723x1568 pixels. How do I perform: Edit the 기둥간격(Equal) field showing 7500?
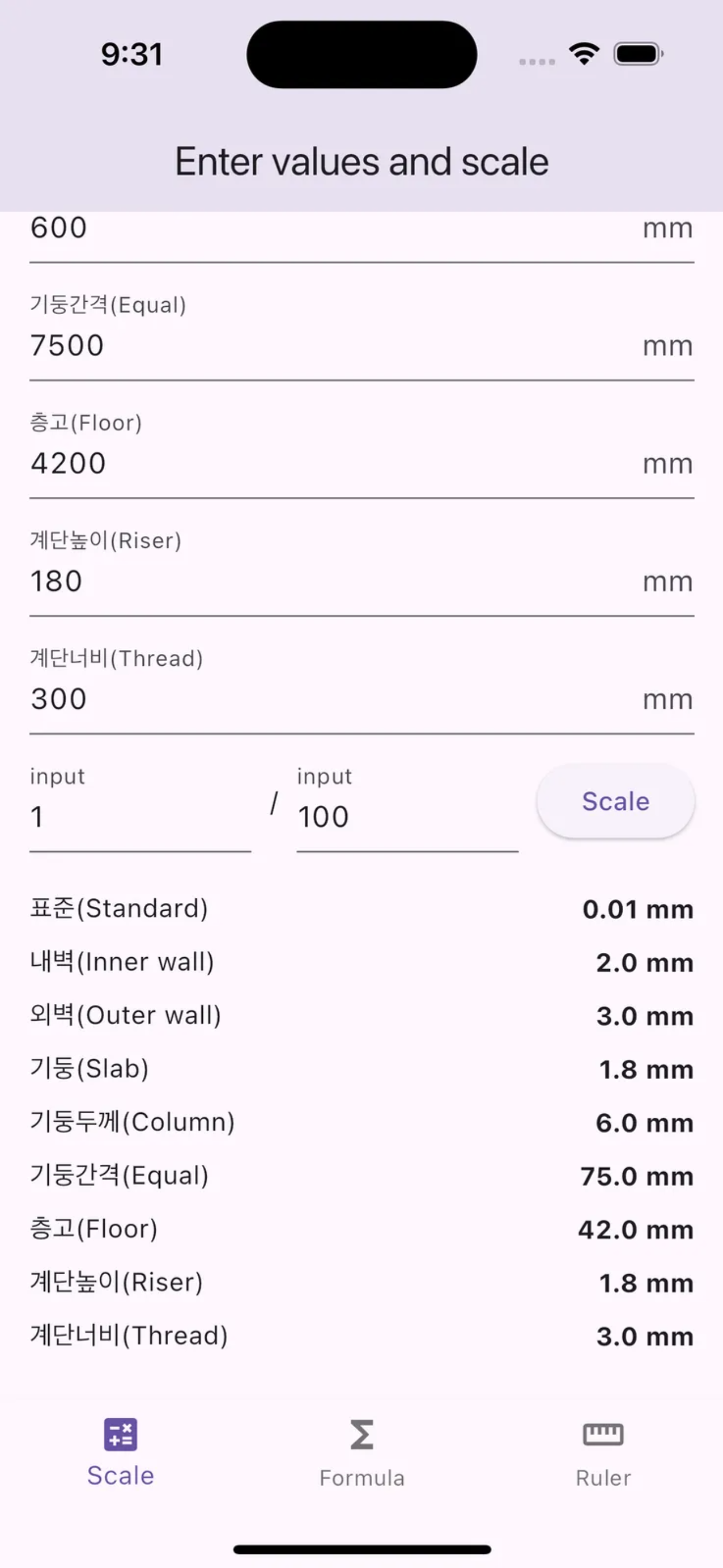tap(335, 346)
